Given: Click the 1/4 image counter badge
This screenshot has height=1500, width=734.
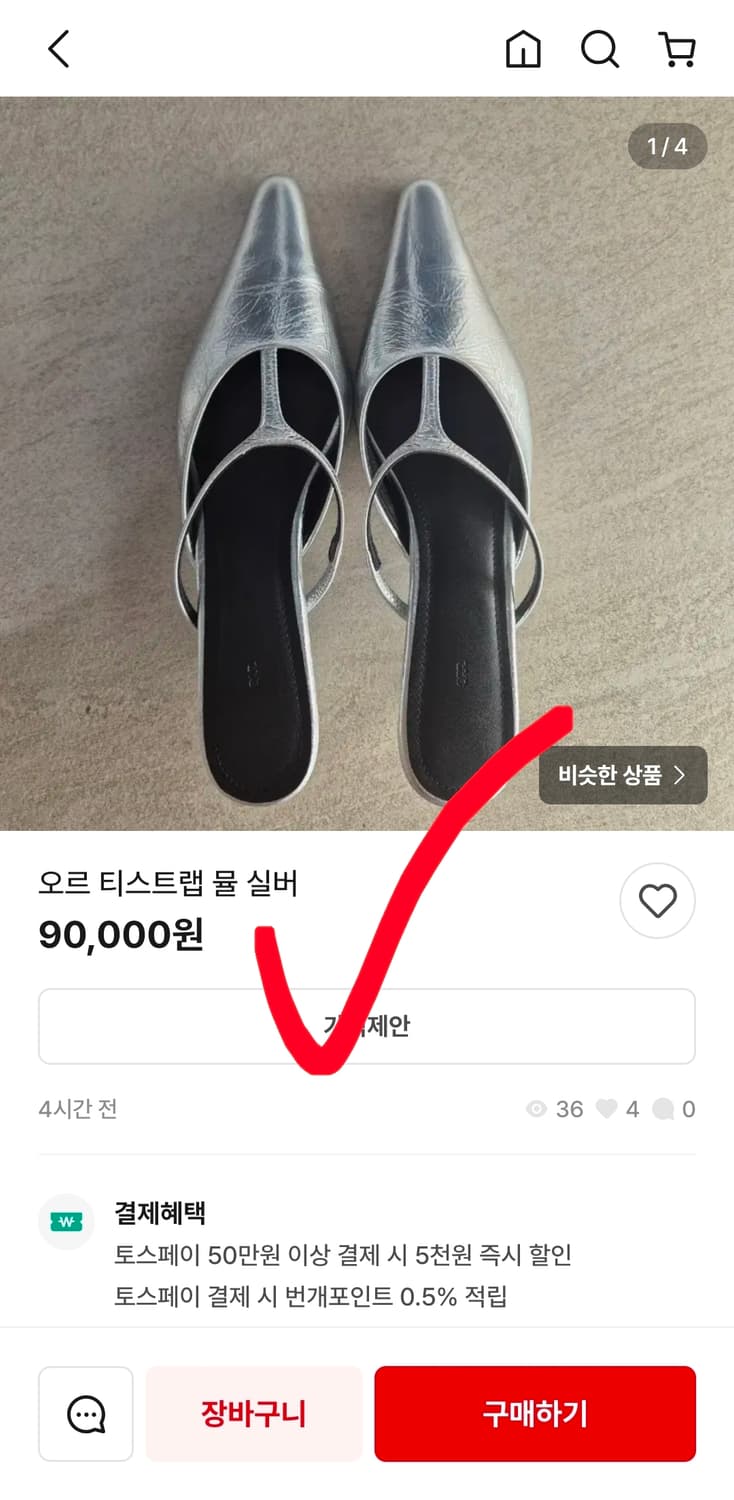Looking at the screenshot, I should tap(667, 146).
